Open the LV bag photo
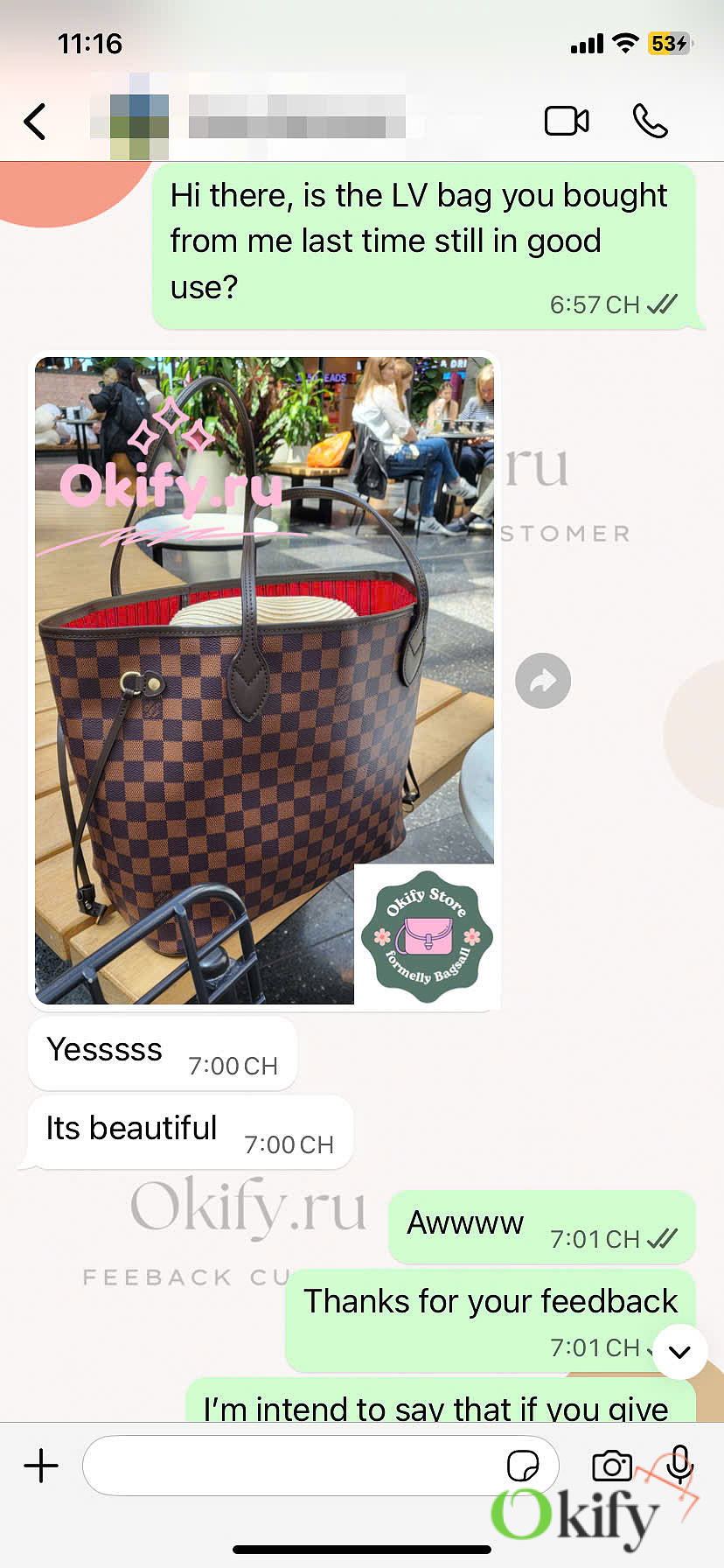The image size is (724, 1568). pos(265,680)
